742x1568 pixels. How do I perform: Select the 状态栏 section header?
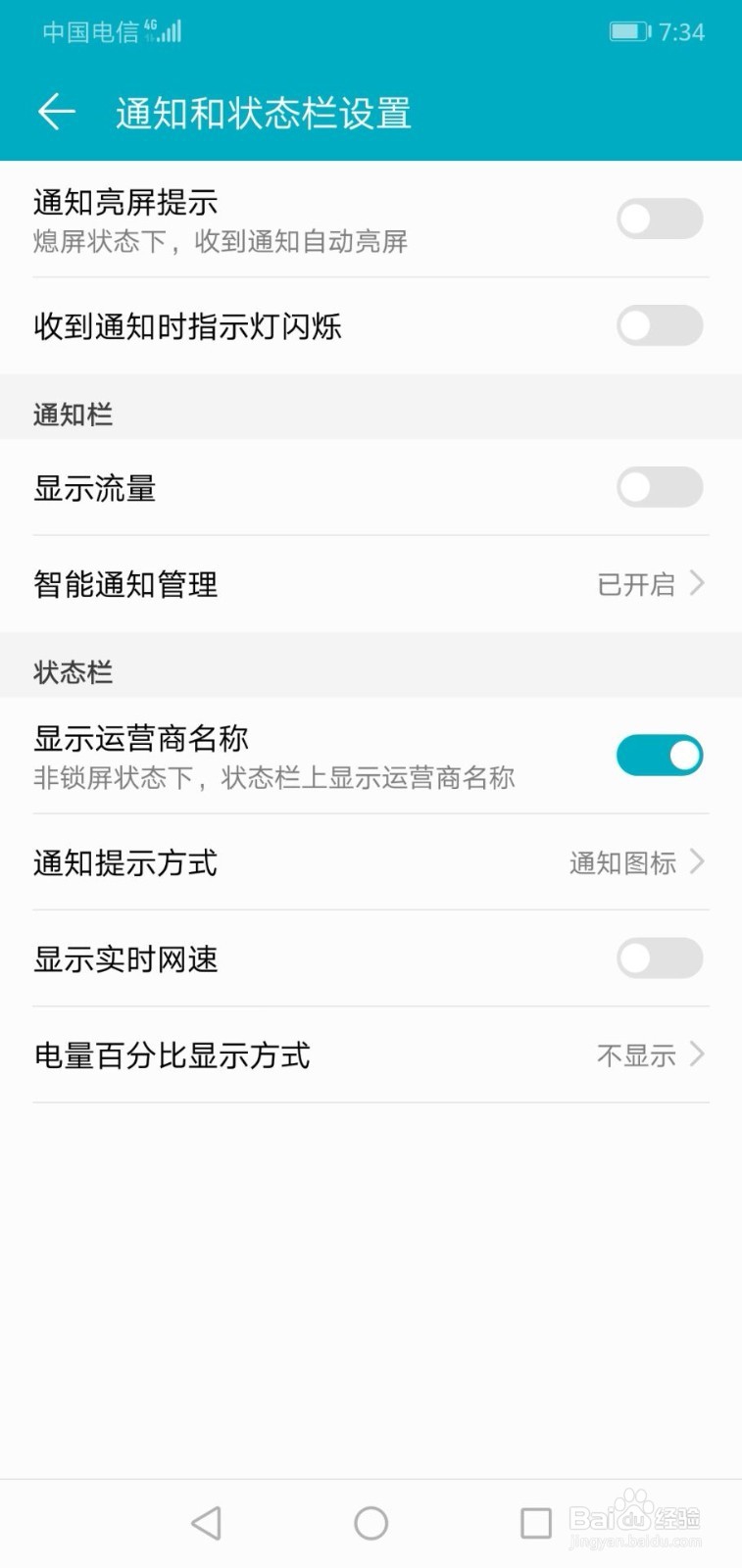(71, 671)
